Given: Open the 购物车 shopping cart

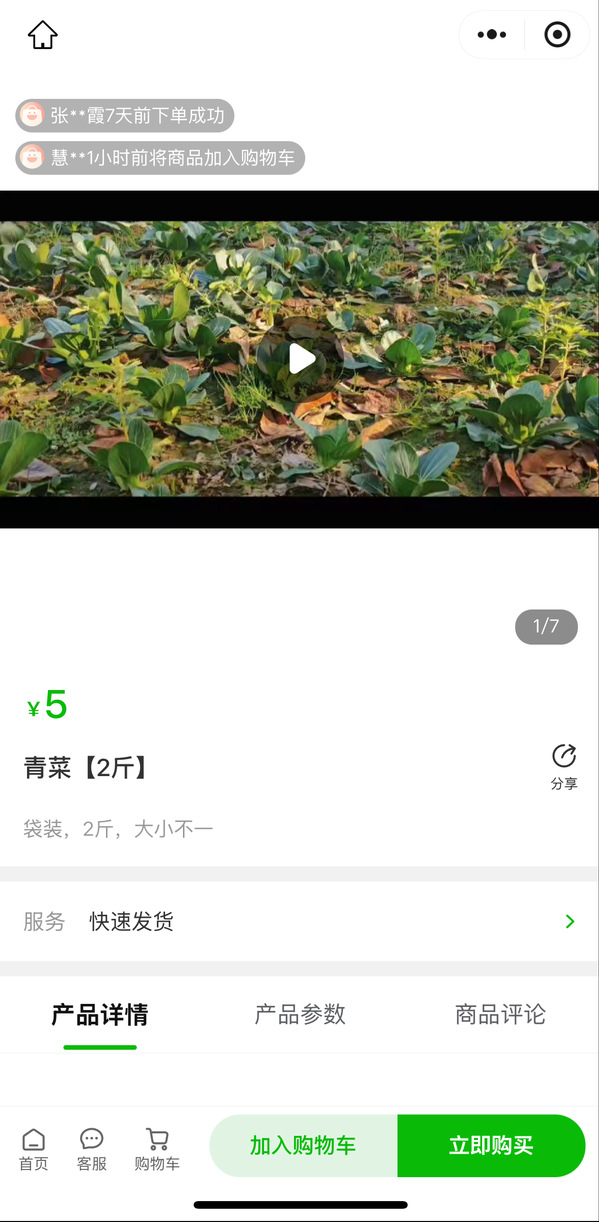Looking at the screenshot, I should 157,1149.
